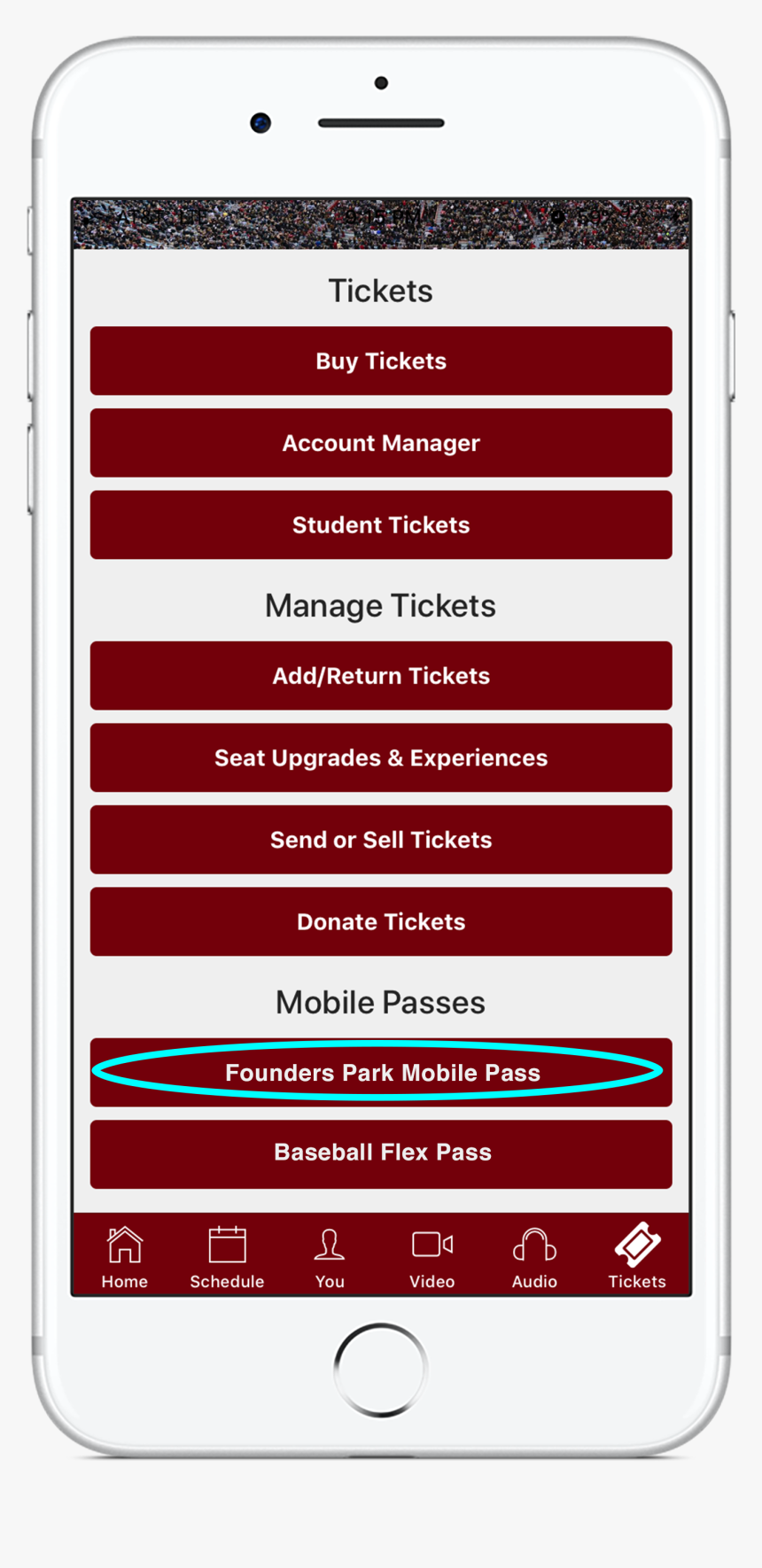Select Add/Return Tickets
Screen dimensions: 762x1568
click(x=380, y=676)
